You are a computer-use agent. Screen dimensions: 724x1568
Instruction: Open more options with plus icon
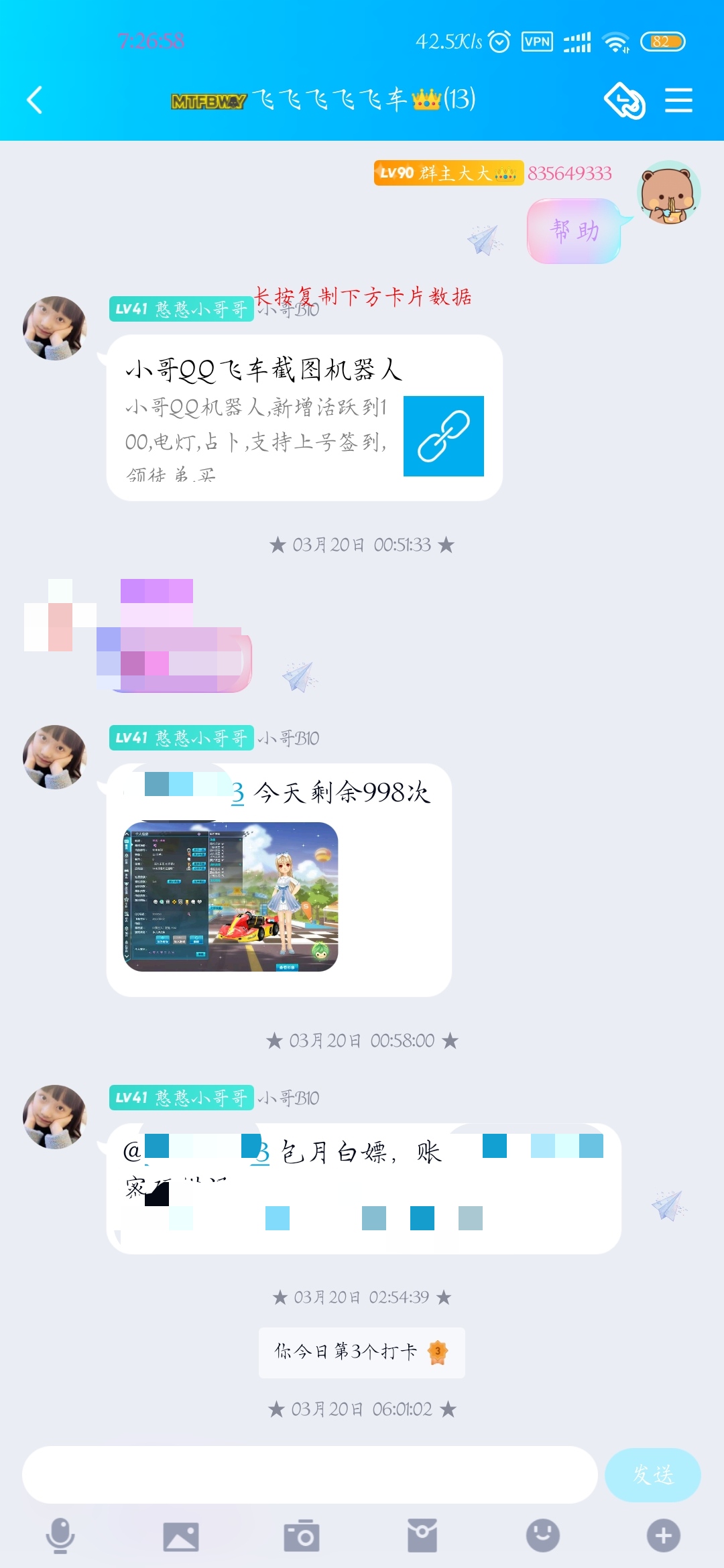[664, 1536]
